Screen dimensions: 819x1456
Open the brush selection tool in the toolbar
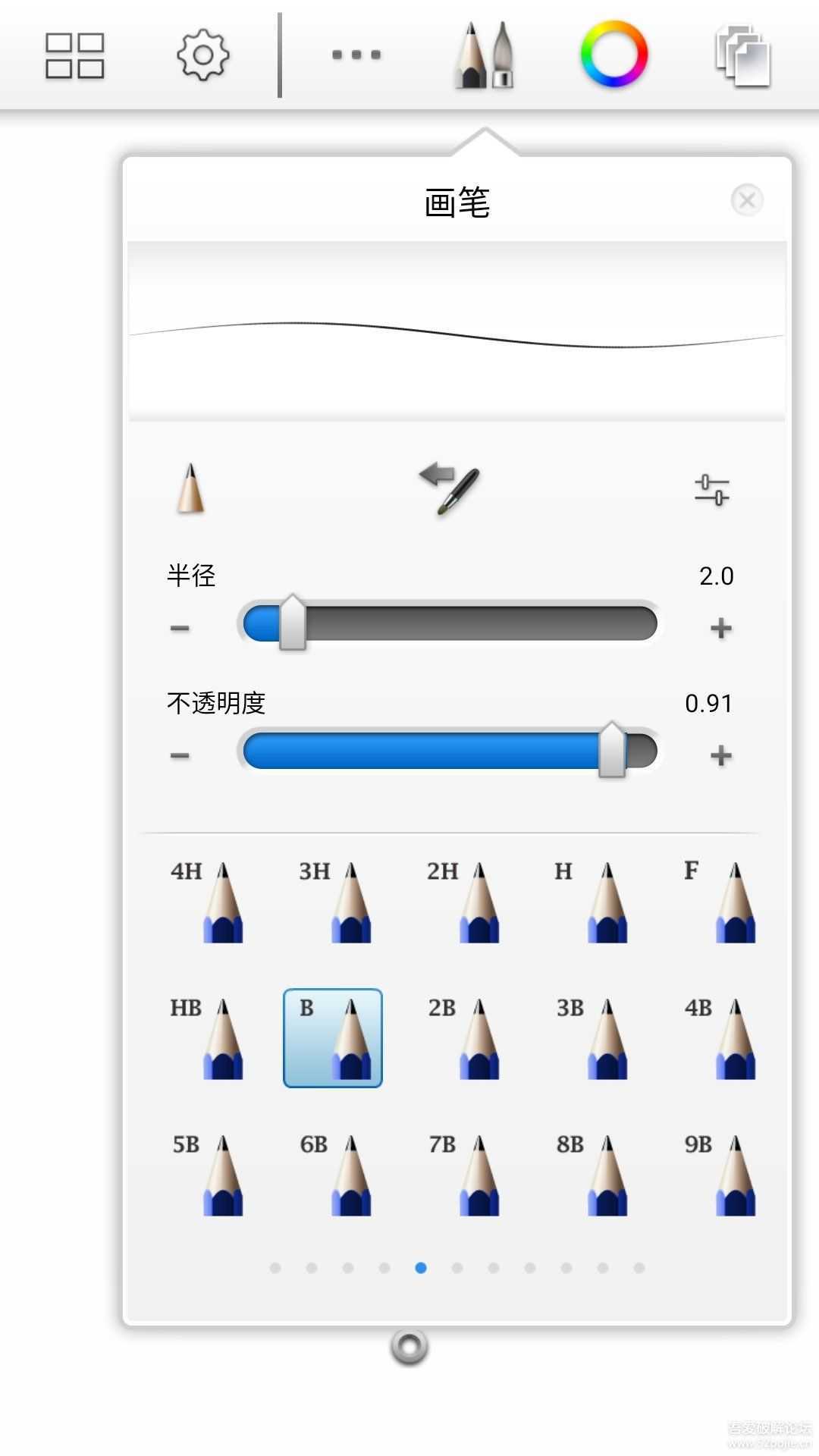click(x=484, y=55)
